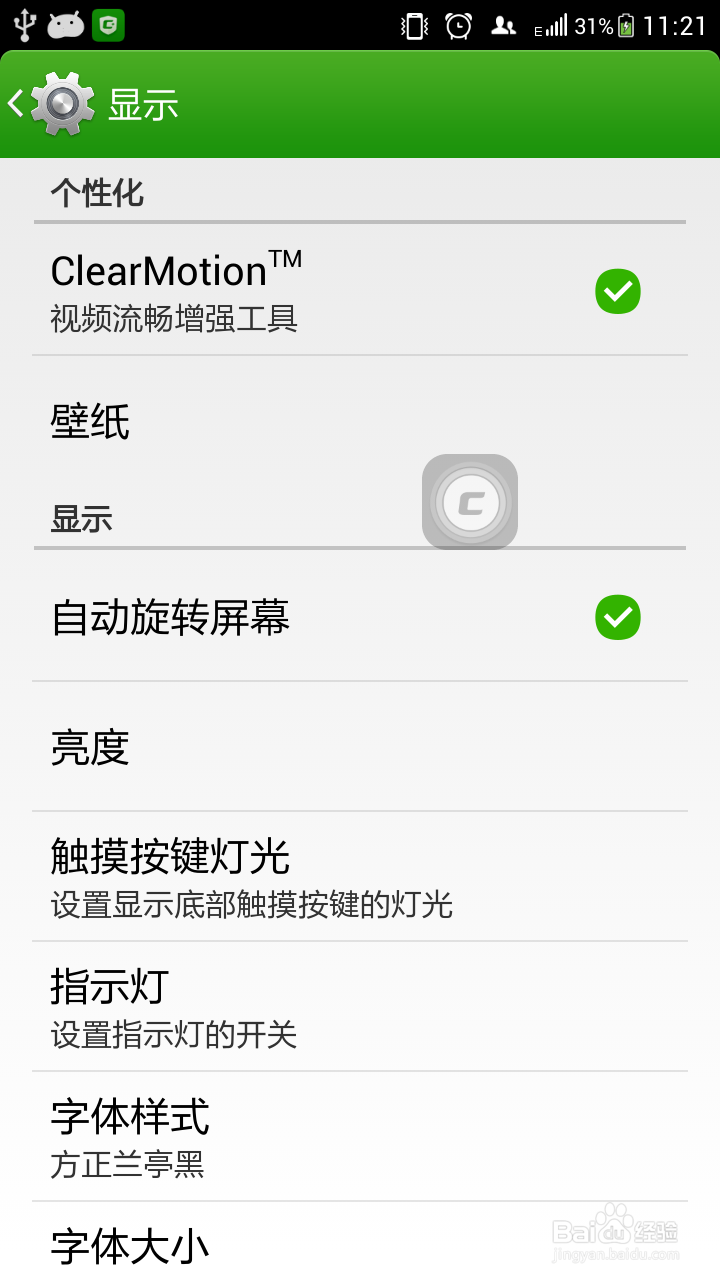720x1280 pixels.
Task: Click the floating C watermark icon
Action: click(x=469, y=501)
